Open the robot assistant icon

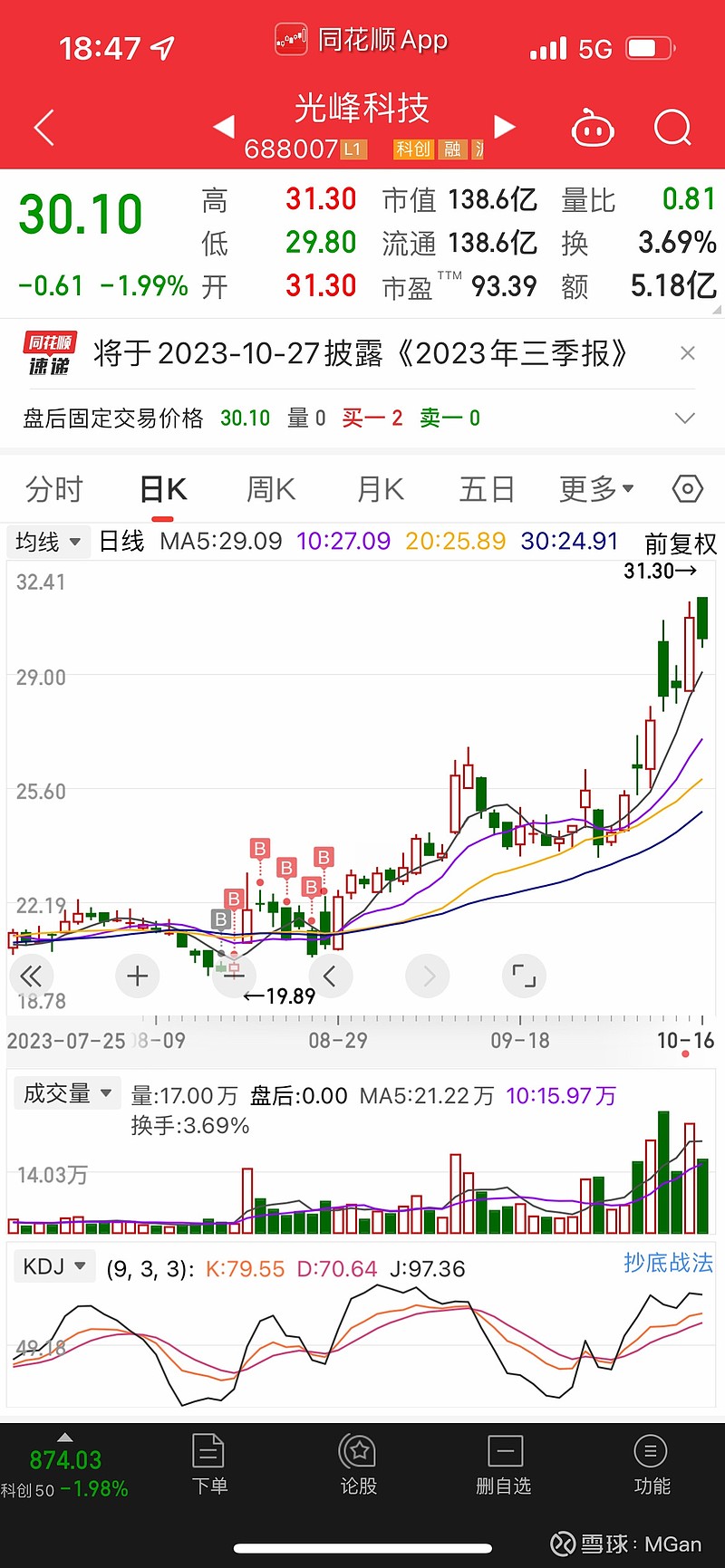click(x=593, y=129)
